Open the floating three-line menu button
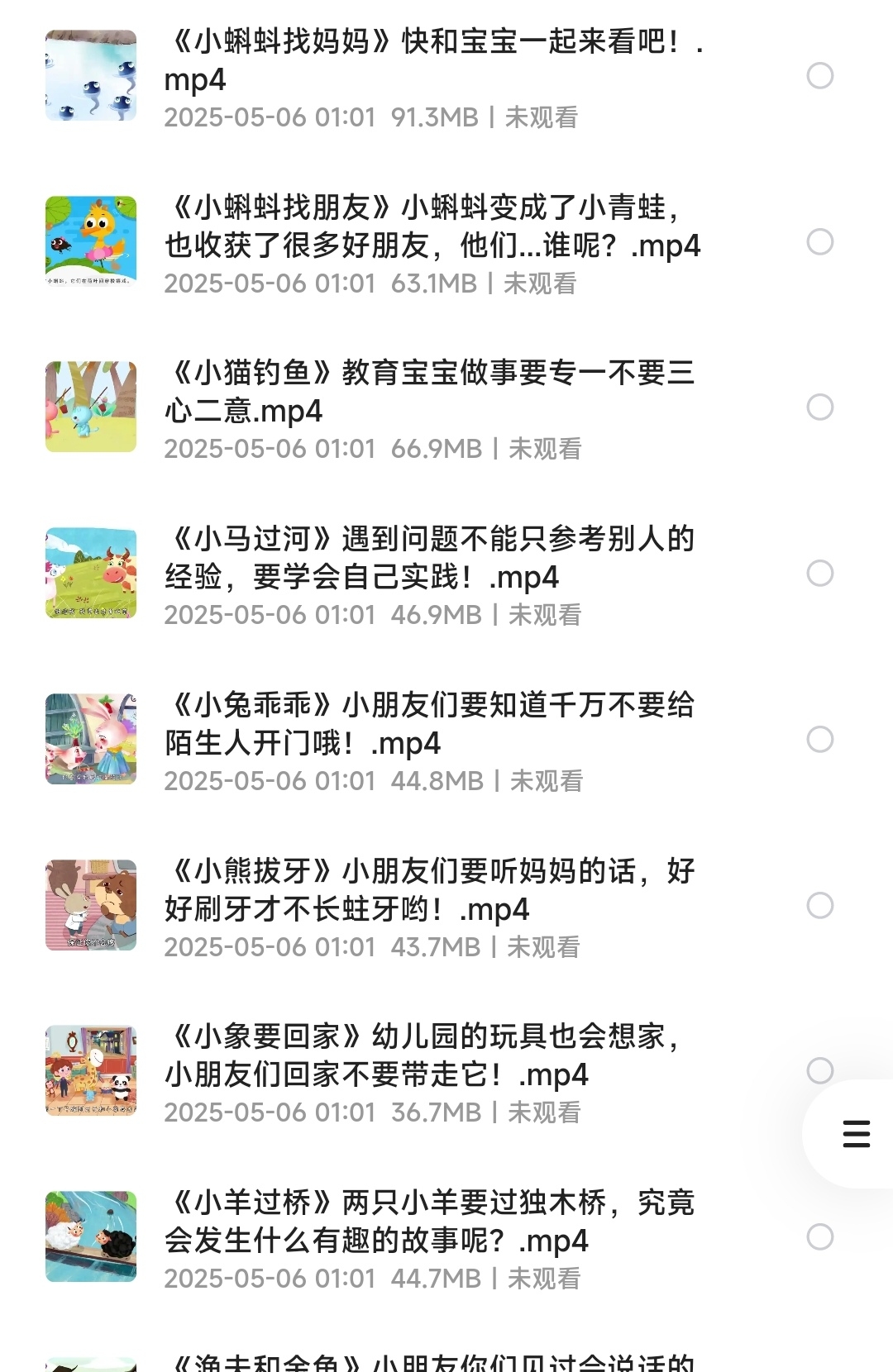The width and height of the screenshot is (893, 1372). point(856,1134)
